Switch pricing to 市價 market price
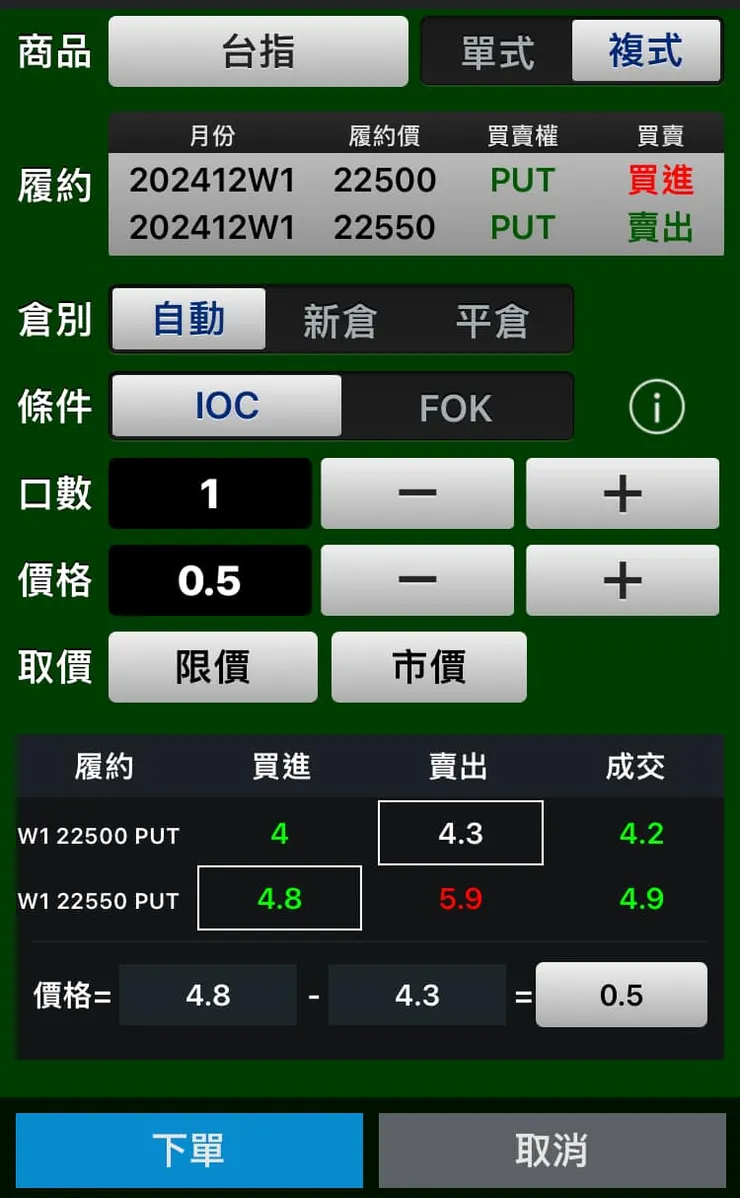 click(x=428, y=667)
